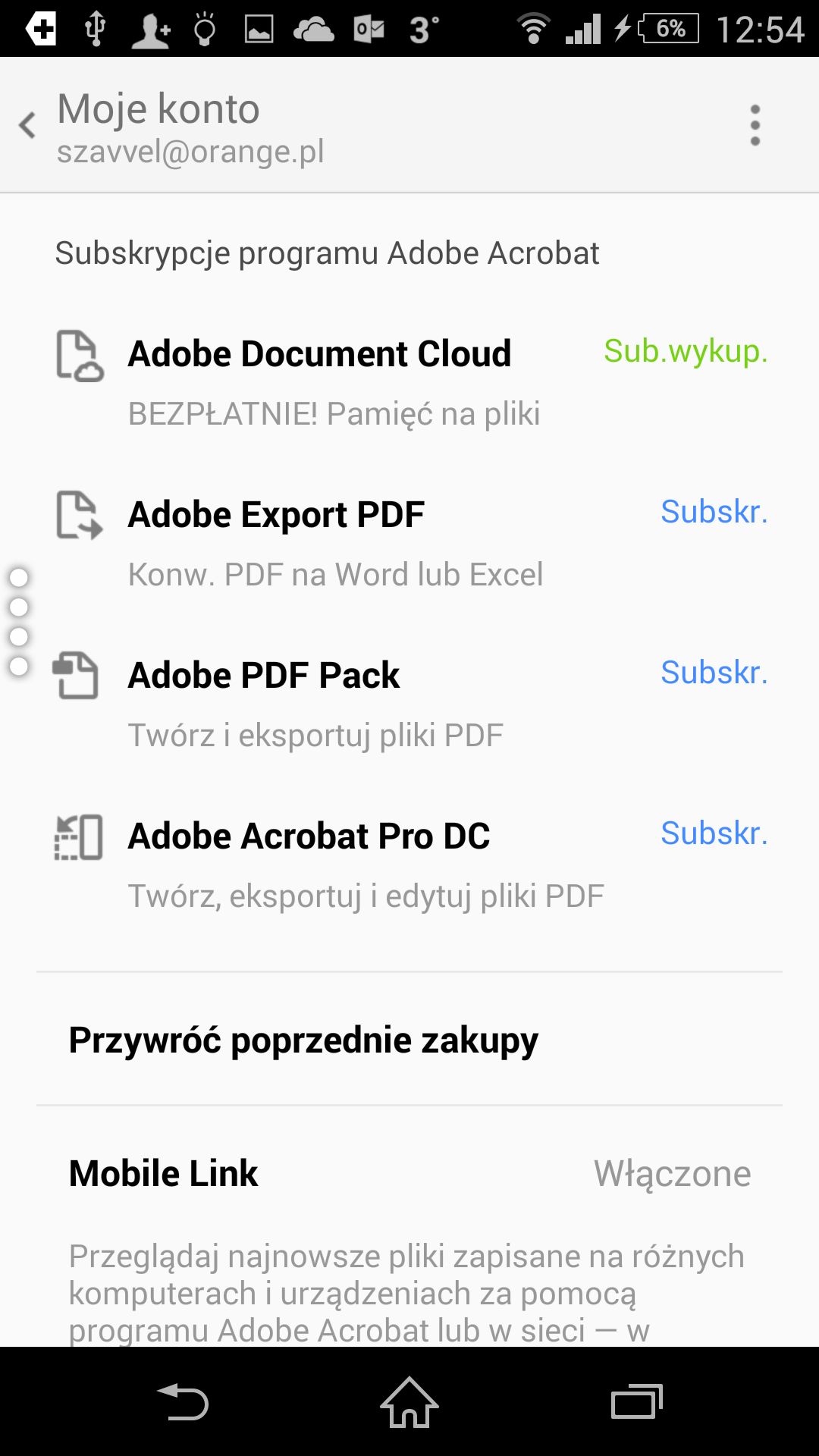This screenshot has height=1456, width=819.
Task: Open the Adobe Document Cloud subscription
Action: pyautogui.click(x=409, y=381)
